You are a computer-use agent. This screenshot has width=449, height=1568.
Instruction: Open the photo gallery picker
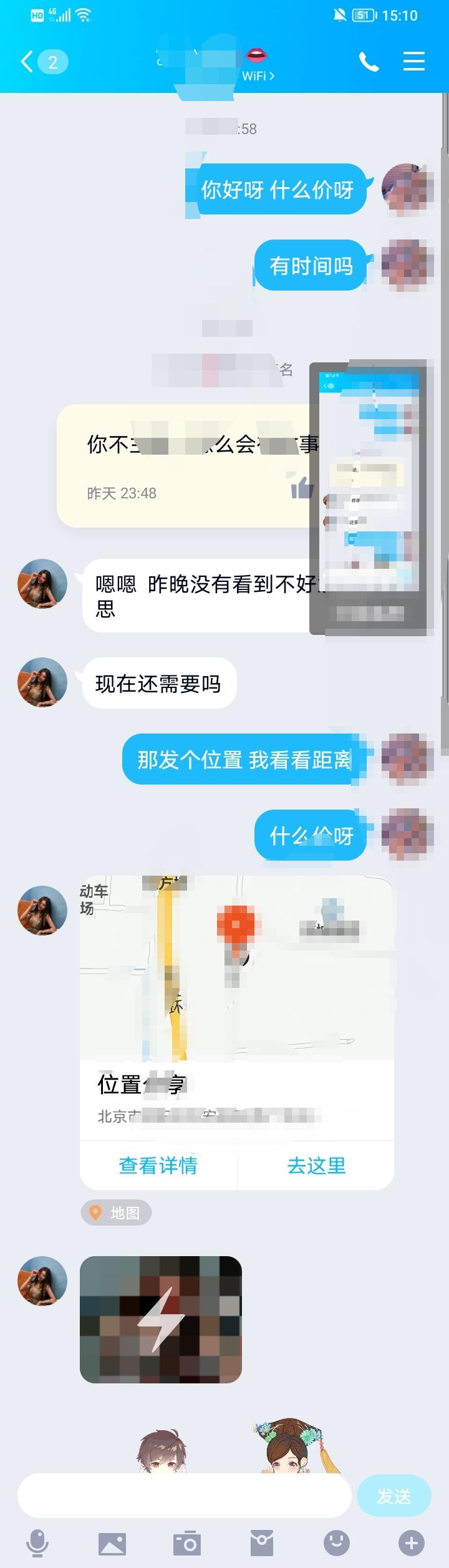(112, 1543)
